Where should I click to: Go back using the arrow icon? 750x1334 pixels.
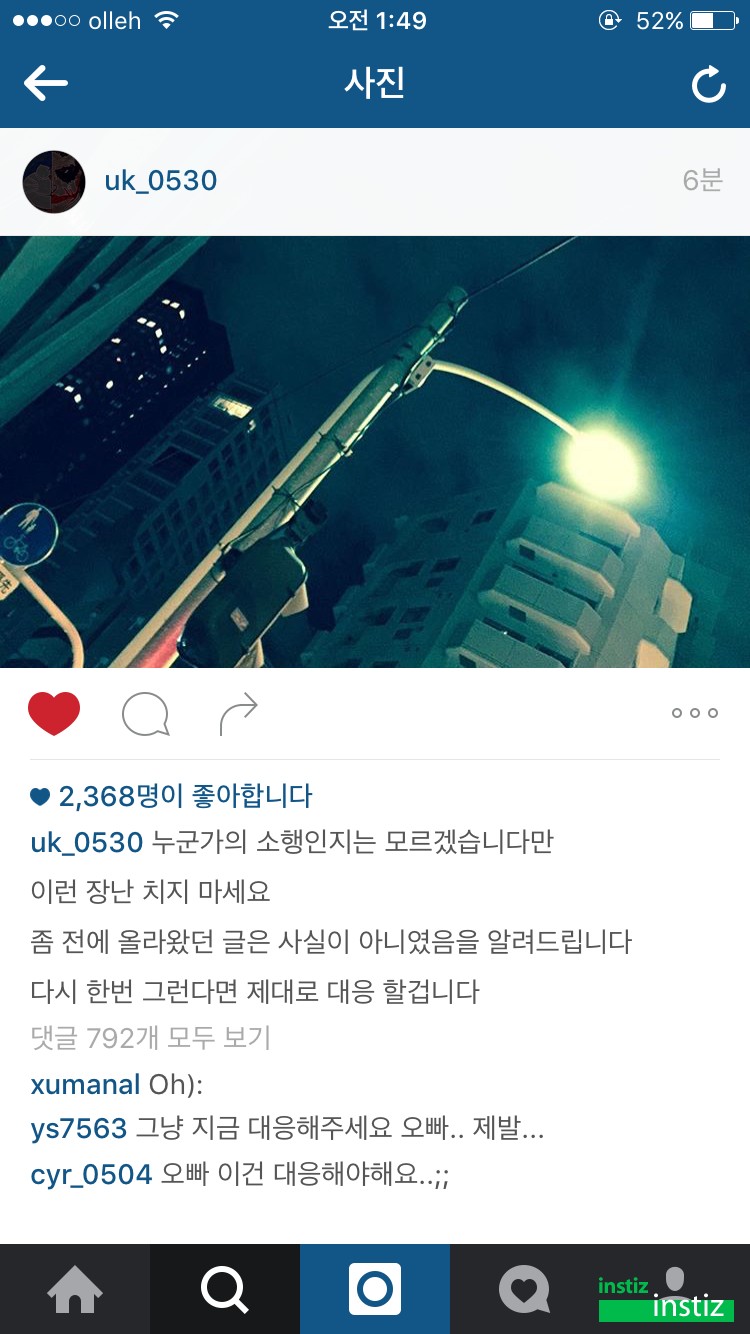pos(46,84)
